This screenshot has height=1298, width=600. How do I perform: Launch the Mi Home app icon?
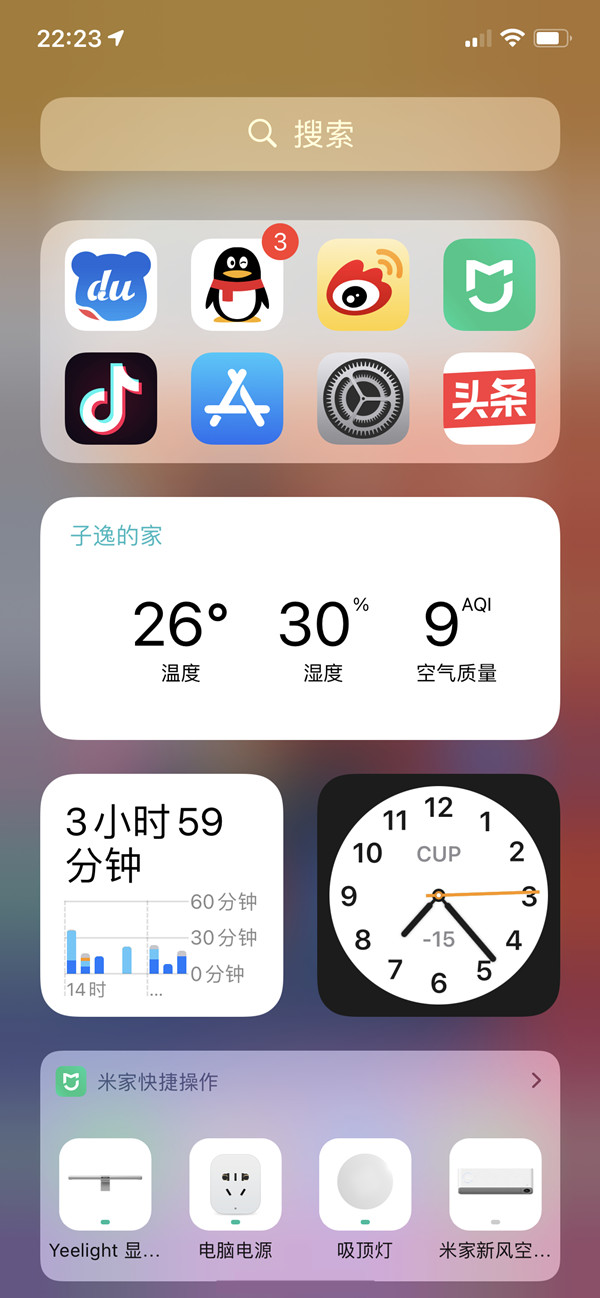tap(489, 285)
